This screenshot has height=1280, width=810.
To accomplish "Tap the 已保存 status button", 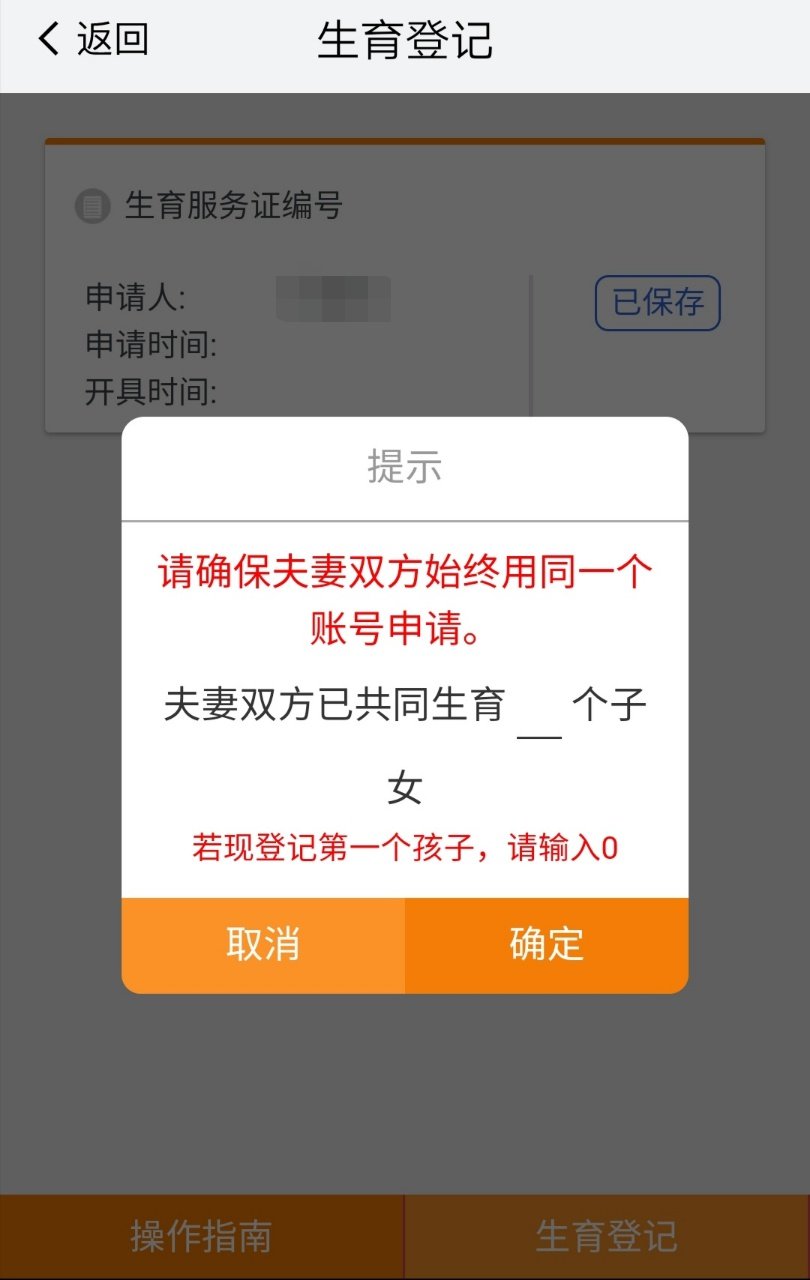I will point(657,303).
